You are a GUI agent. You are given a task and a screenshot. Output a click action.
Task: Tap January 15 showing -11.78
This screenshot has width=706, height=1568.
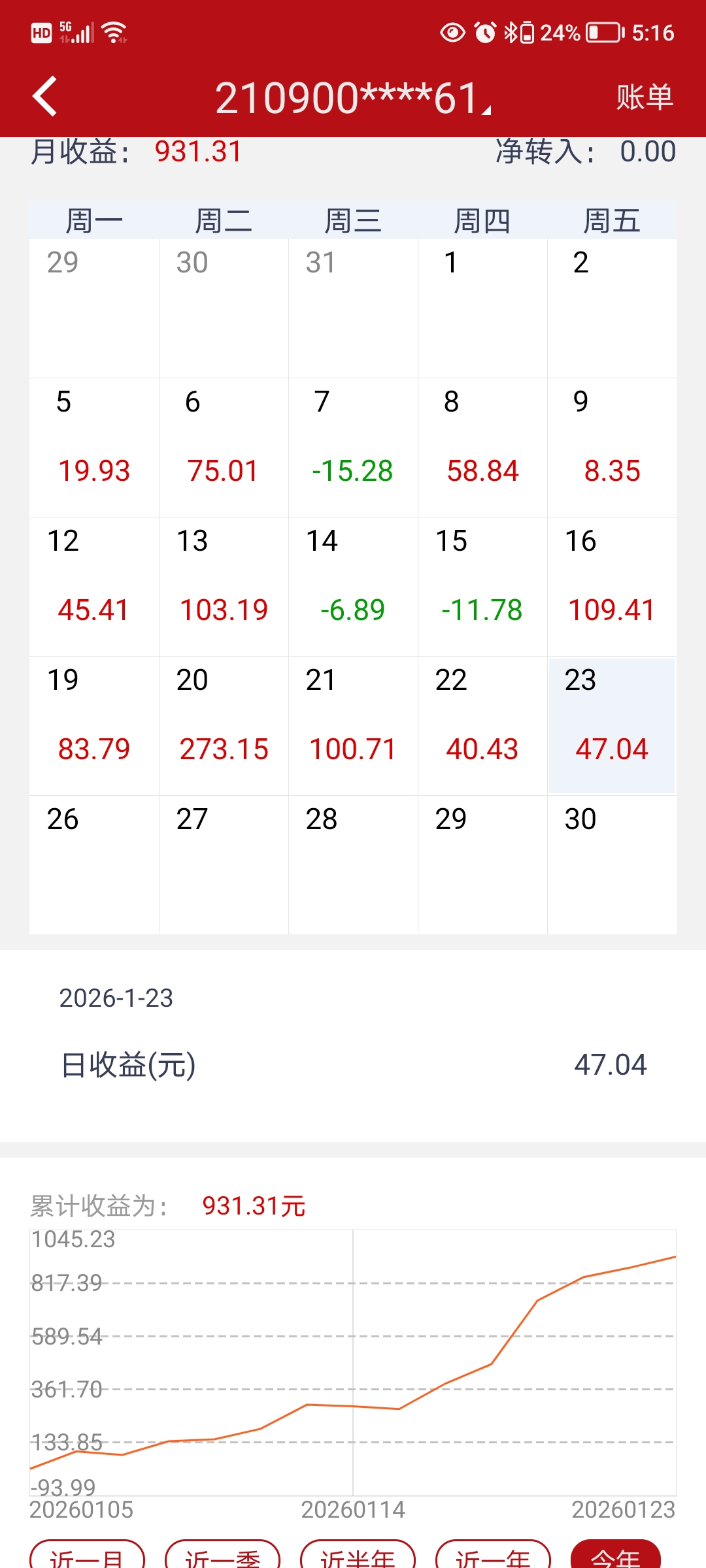pos(482,586)
